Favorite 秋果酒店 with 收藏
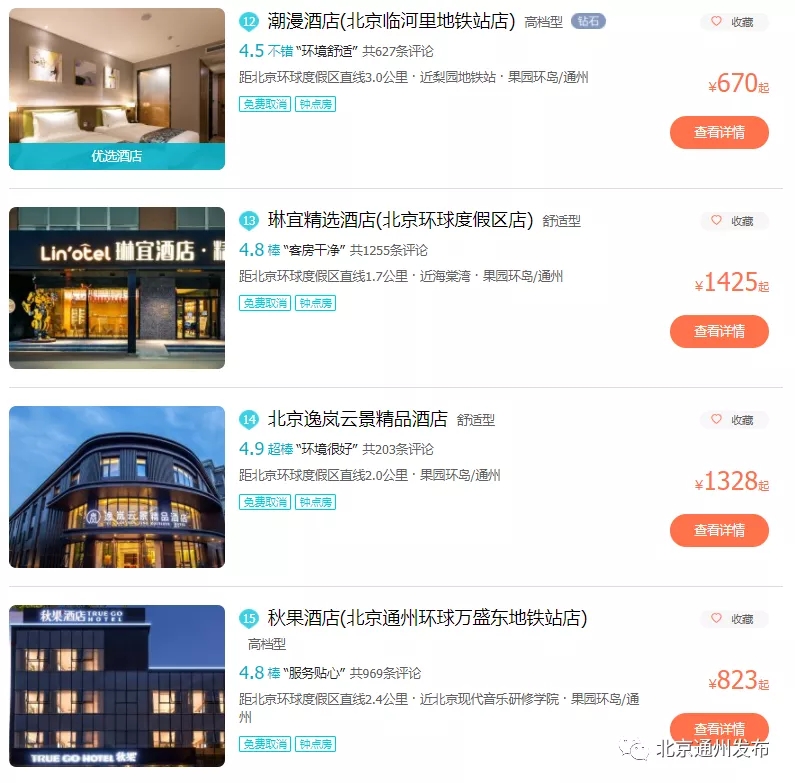Viewport: 795px width, 783px height. coord(734,619)
